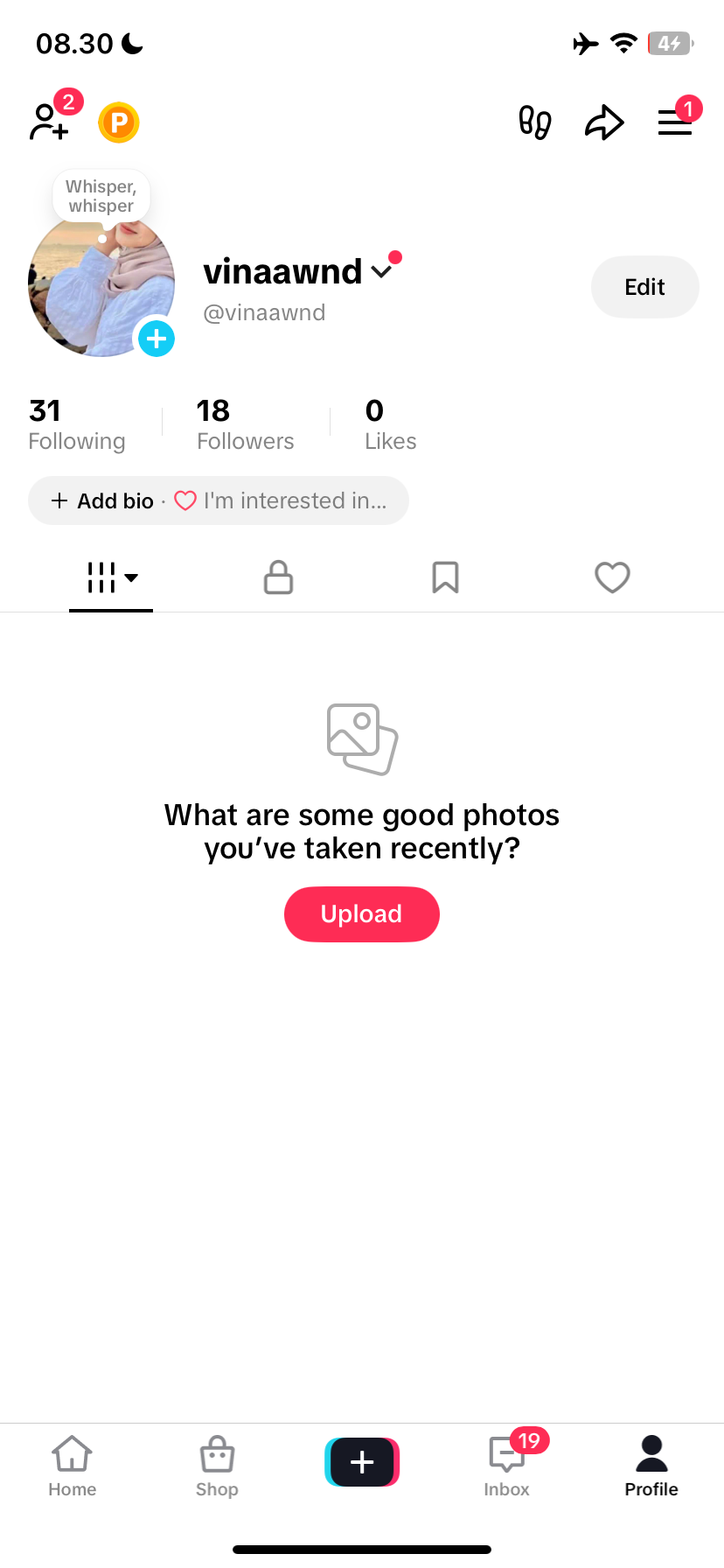Go to the Home tab
Screen dimensions: 724x1568
click(73, 1466)
